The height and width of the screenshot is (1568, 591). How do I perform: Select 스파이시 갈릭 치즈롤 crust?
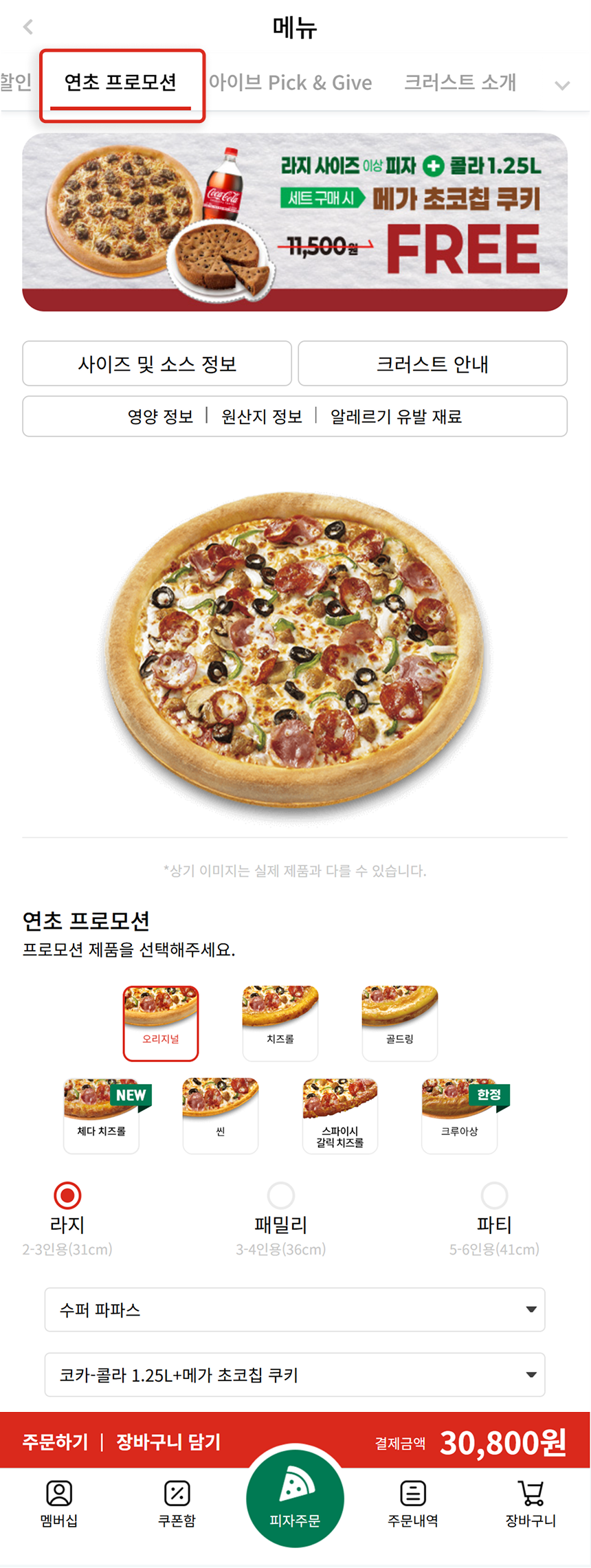[340, 1116]
